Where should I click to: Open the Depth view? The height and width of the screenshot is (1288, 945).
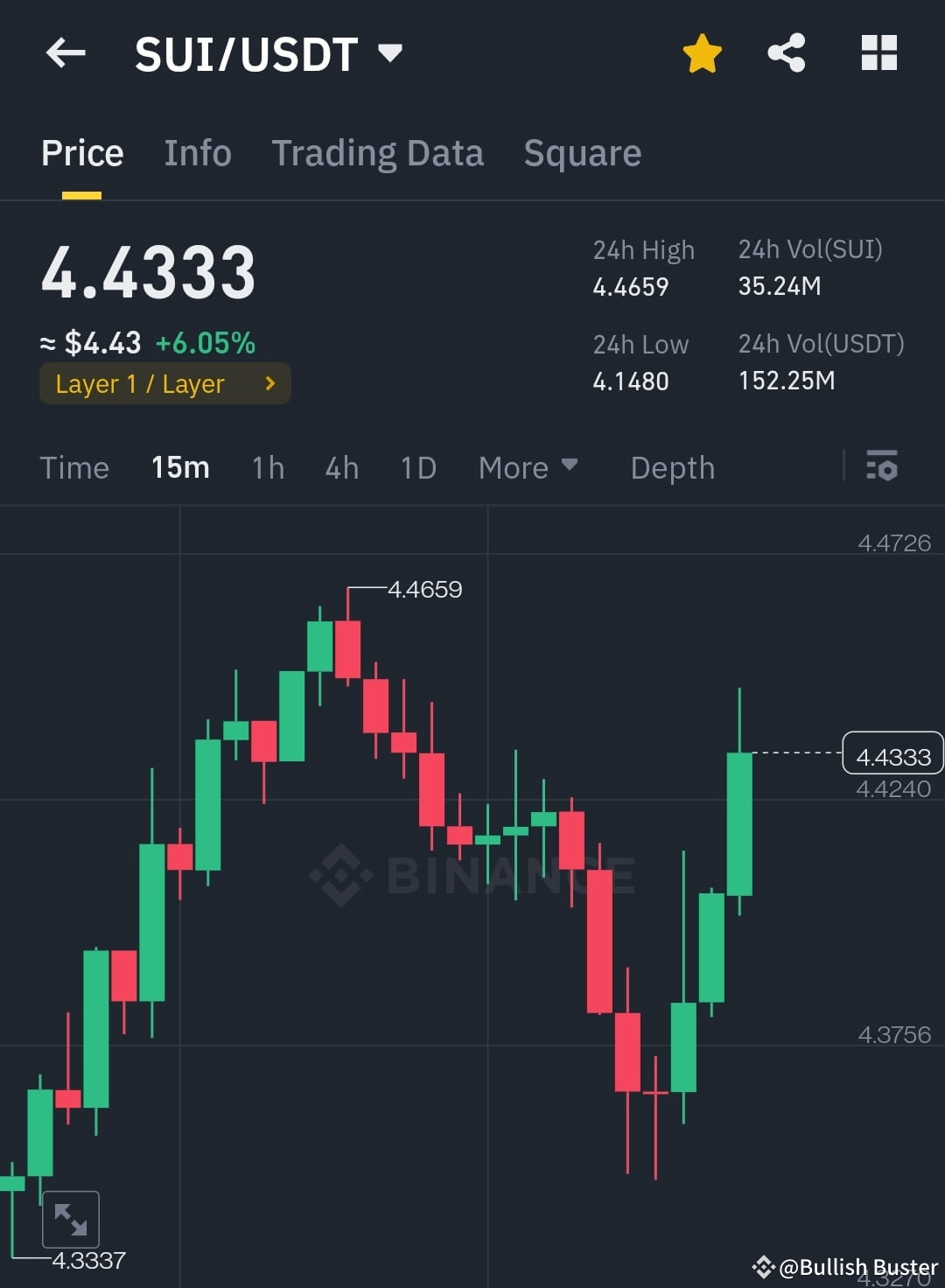click(x=672, y=468)
